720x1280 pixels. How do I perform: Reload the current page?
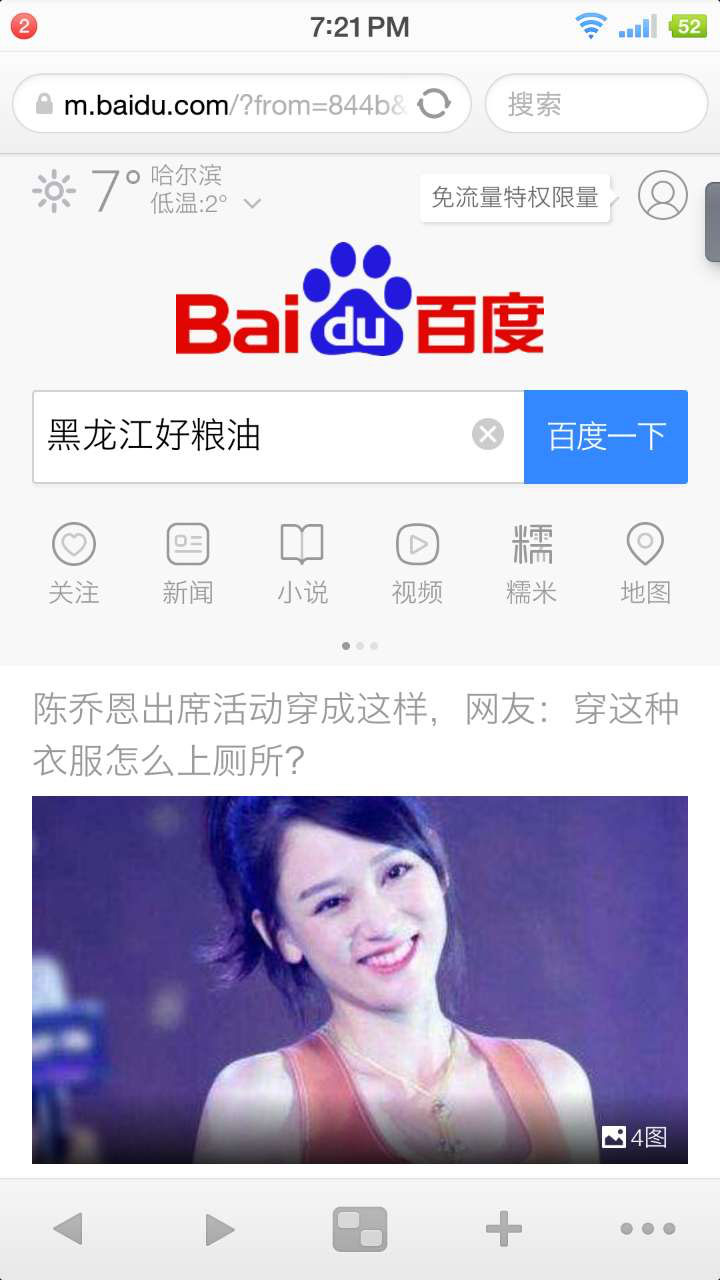433,104
